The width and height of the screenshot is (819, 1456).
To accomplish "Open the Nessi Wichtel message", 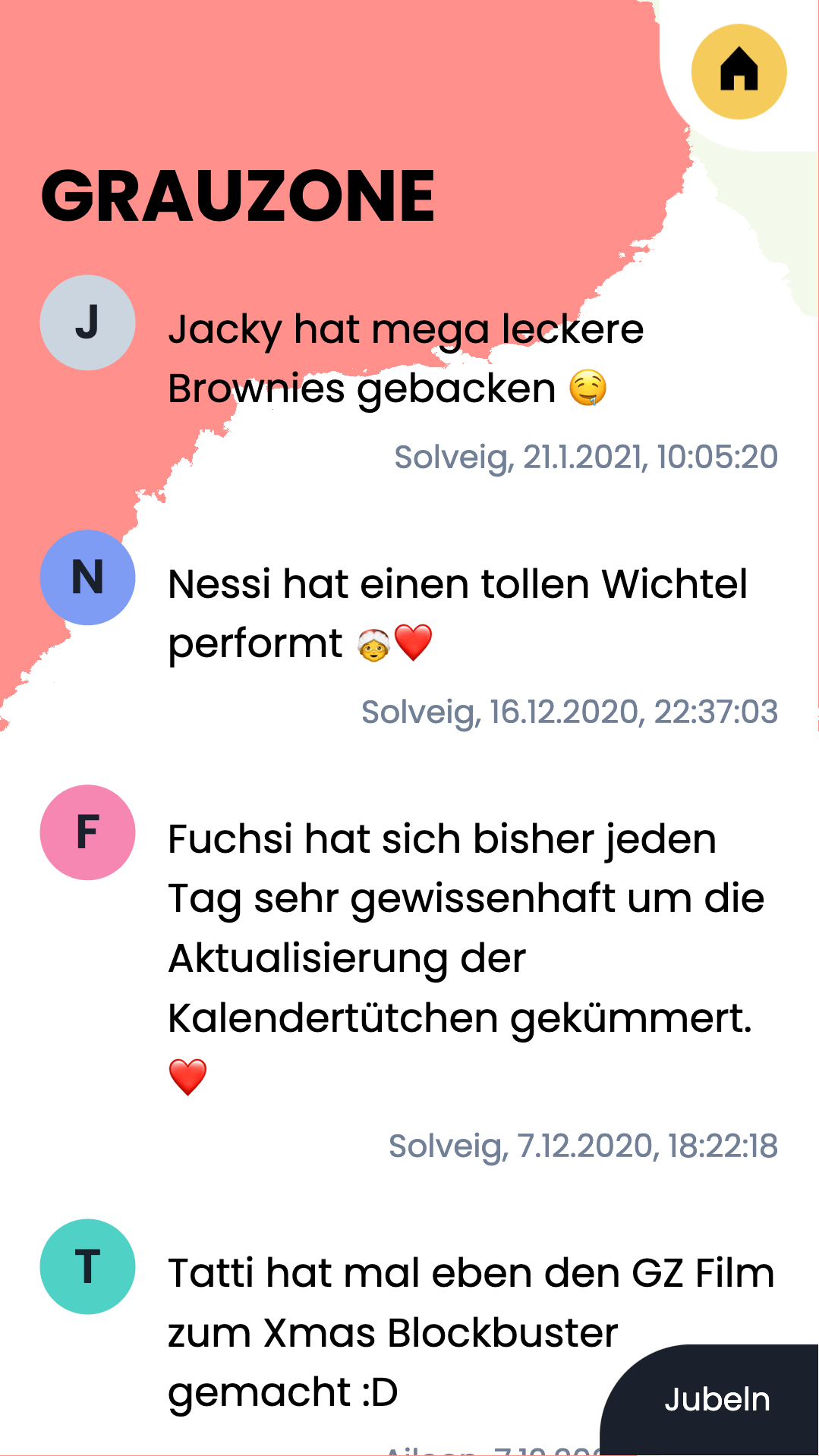I will 457,613.
